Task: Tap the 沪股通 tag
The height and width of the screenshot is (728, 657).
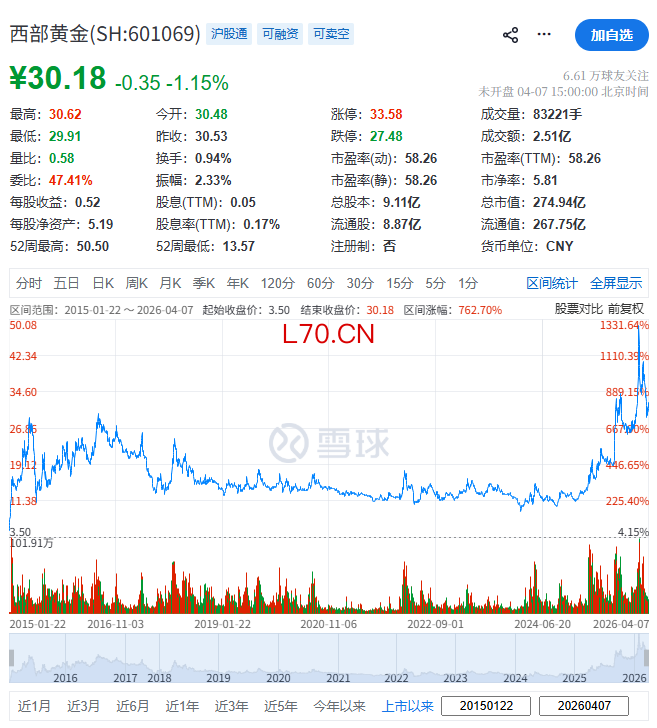Action: (229, 35)
